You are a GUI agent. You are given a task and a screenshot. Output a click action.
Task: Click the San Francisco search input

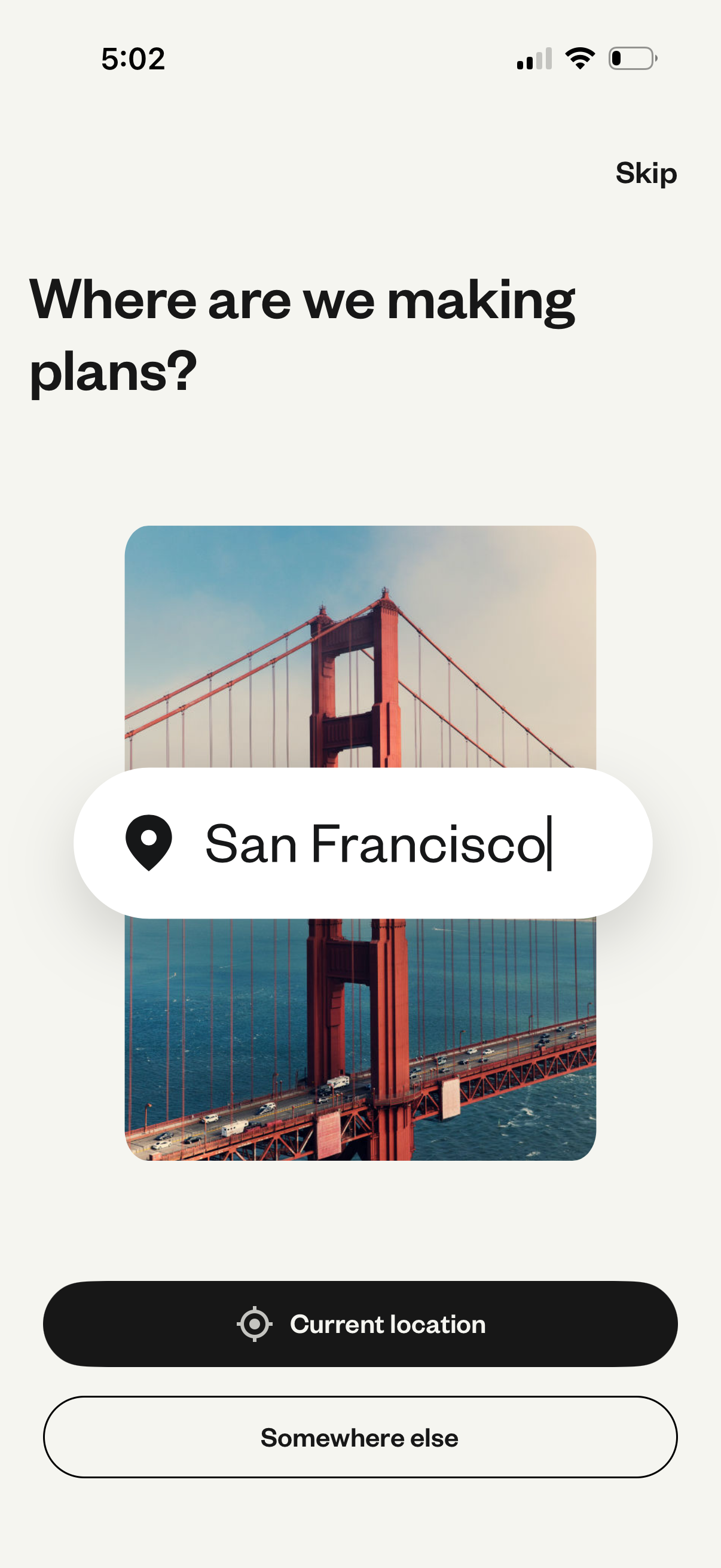tap(363, 843)
